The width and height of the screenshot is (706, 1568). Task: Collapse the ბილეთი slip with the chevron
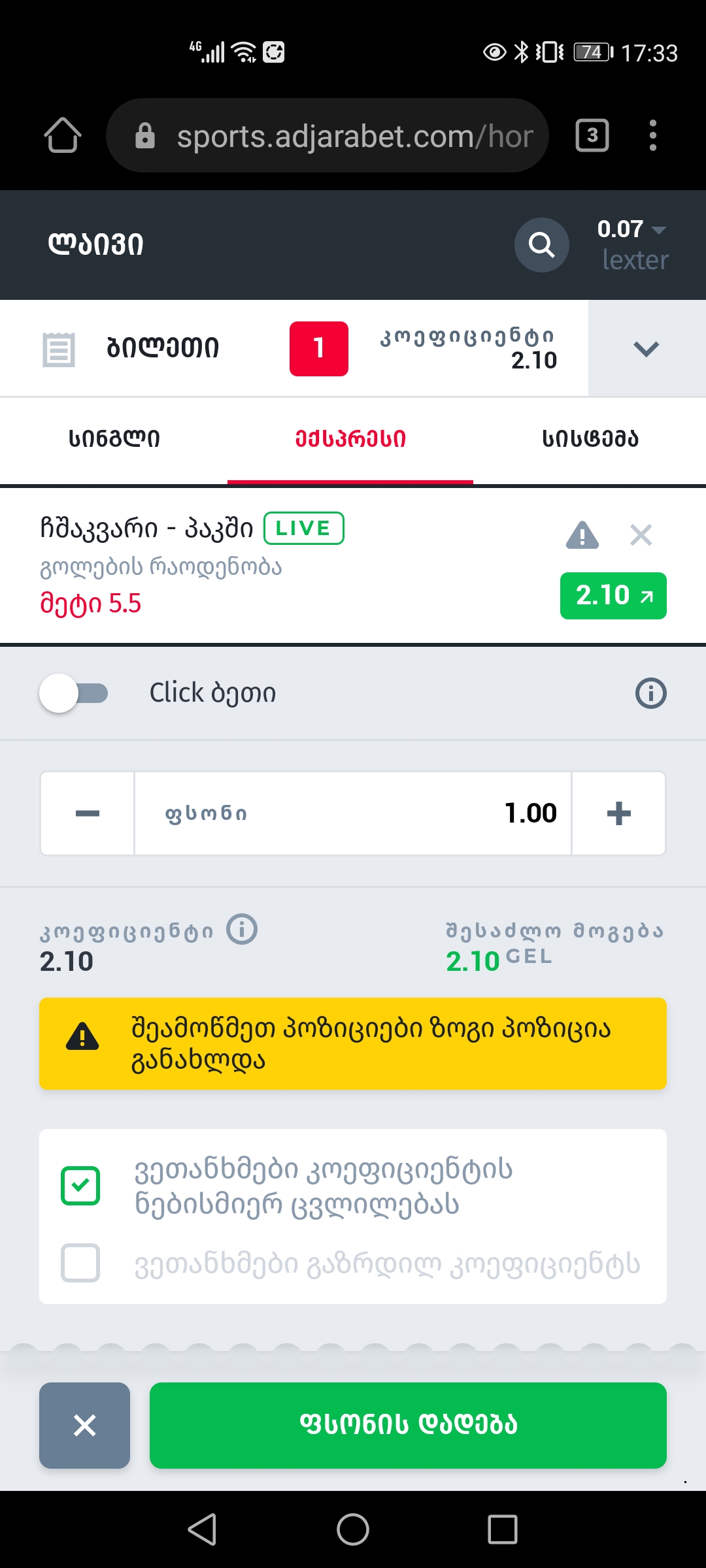[x=646, y=348]
